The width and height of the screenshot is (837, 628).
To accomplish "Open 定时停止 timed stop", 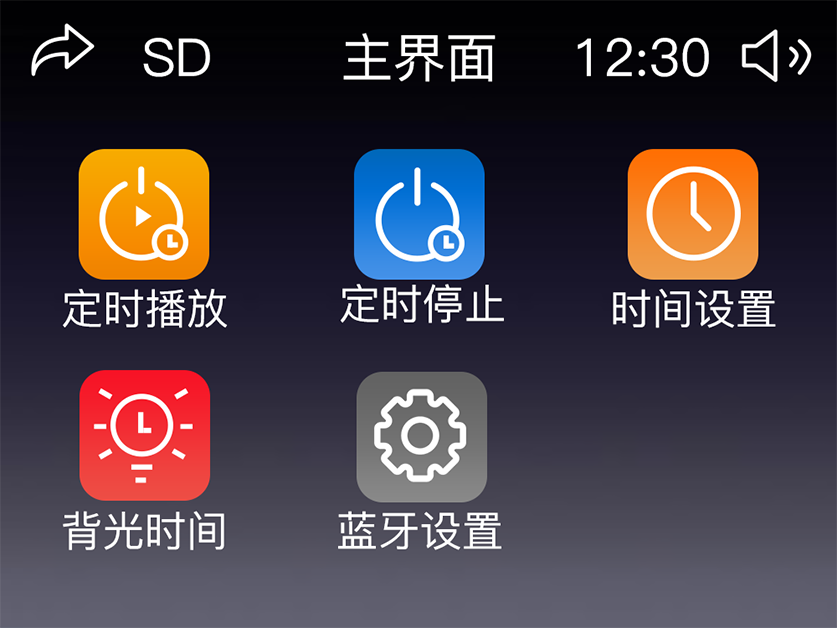I will [x=419, y=214].
